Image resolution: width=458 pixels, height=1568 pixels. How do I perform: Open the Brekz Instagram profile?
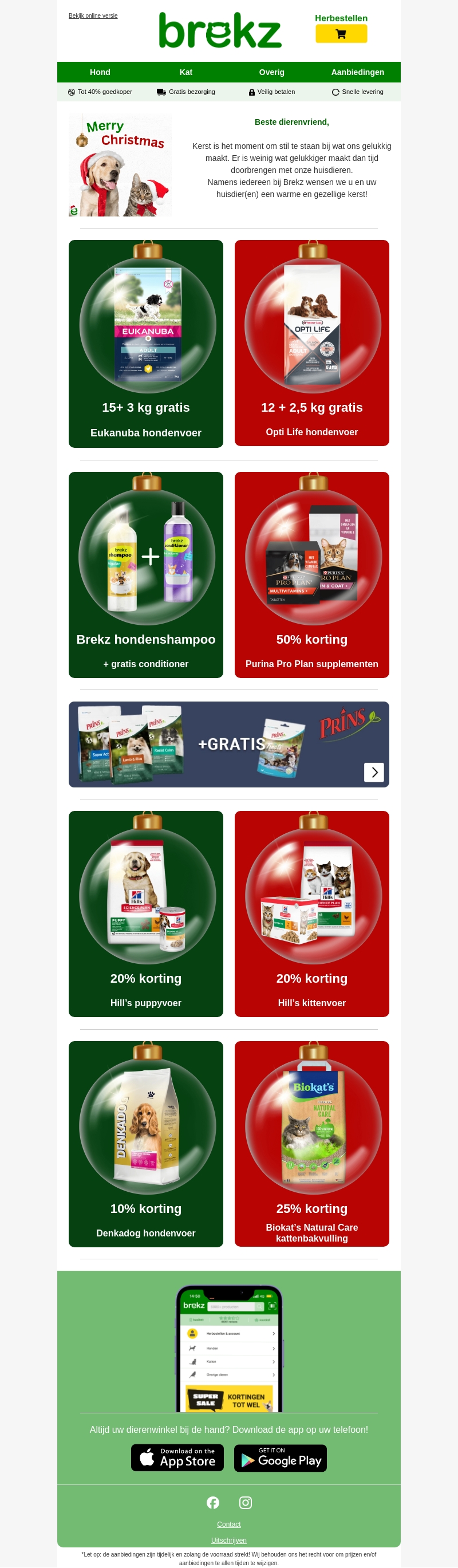[x=245, y=1502]
